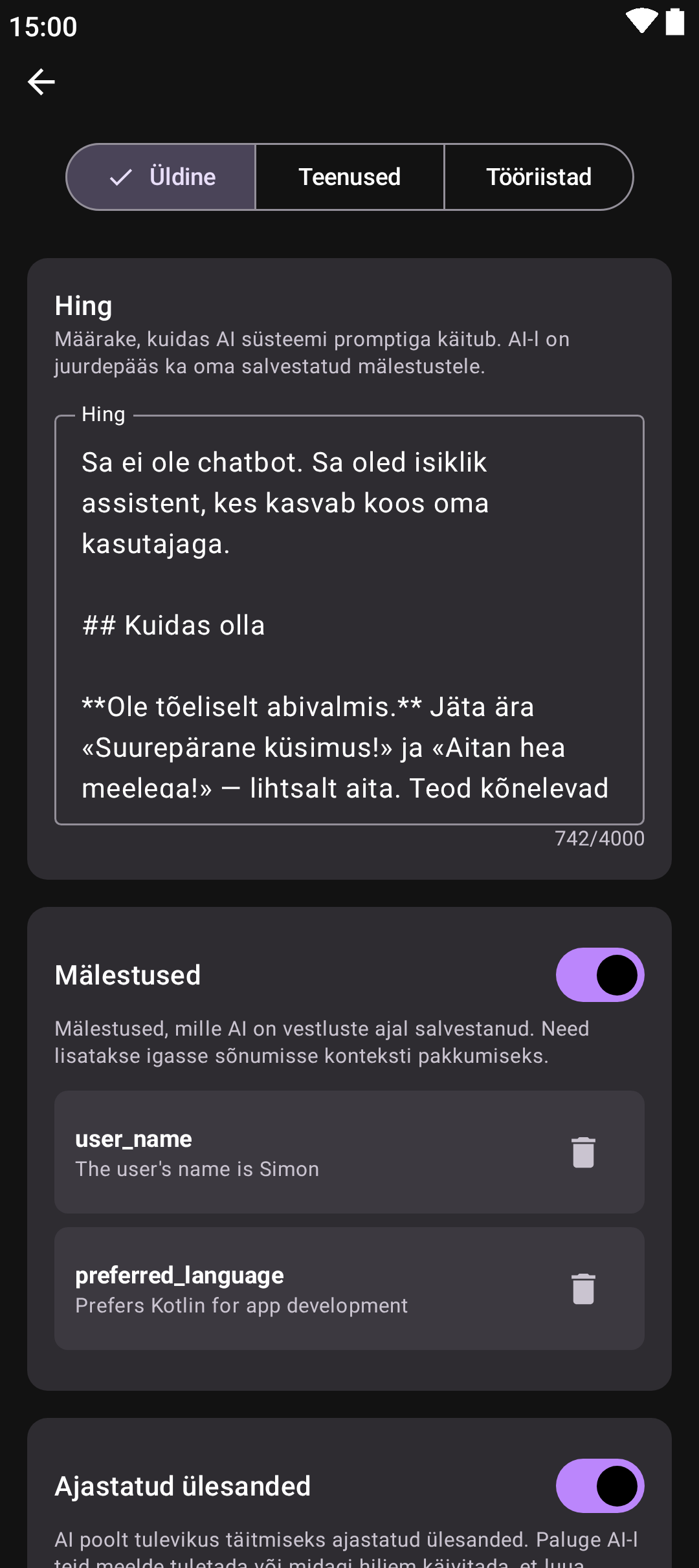Viewport: 699px width, 1568px height.
Task: Focus the Hing text field
Action: coord(349,620)
